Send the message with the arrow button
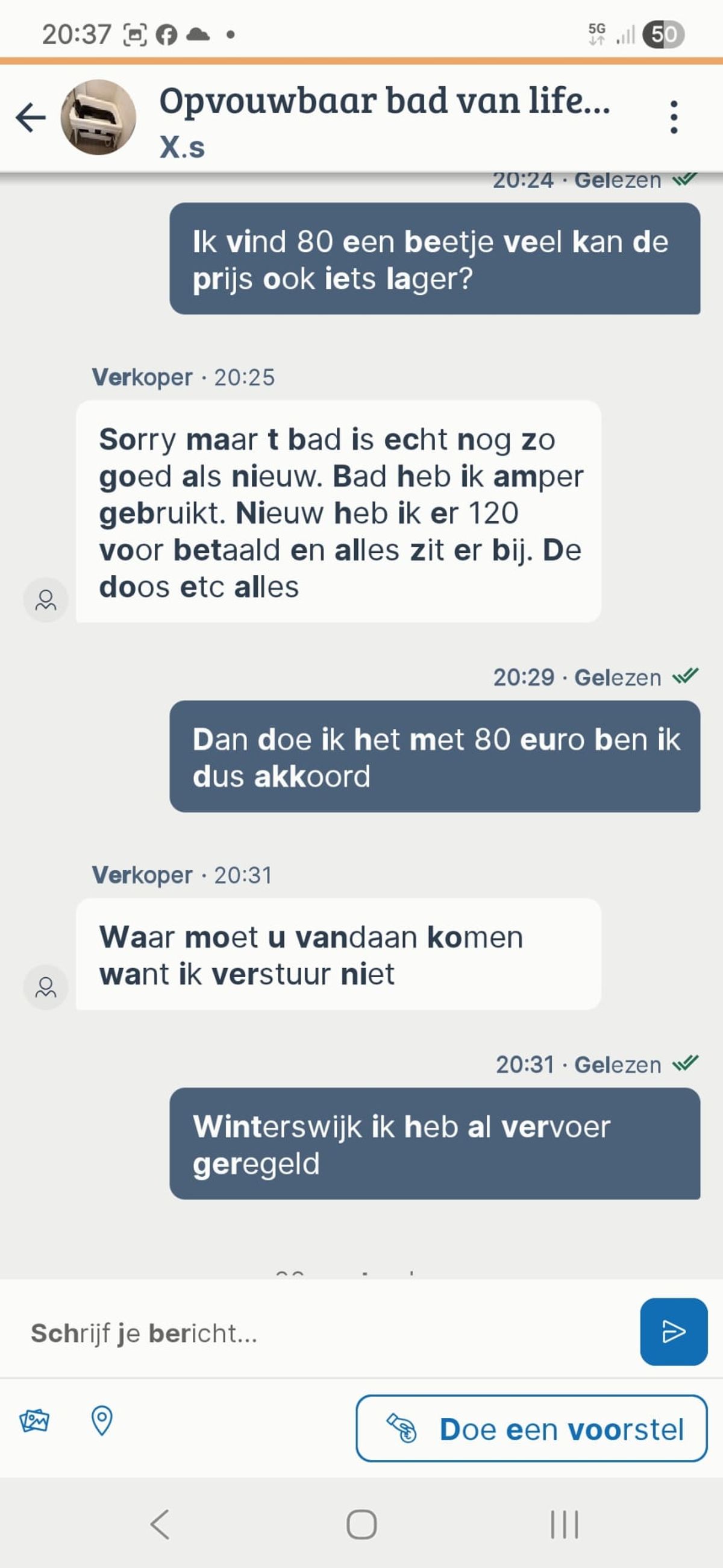Screen dimensions: 723x1568 tap(673, 1332)
